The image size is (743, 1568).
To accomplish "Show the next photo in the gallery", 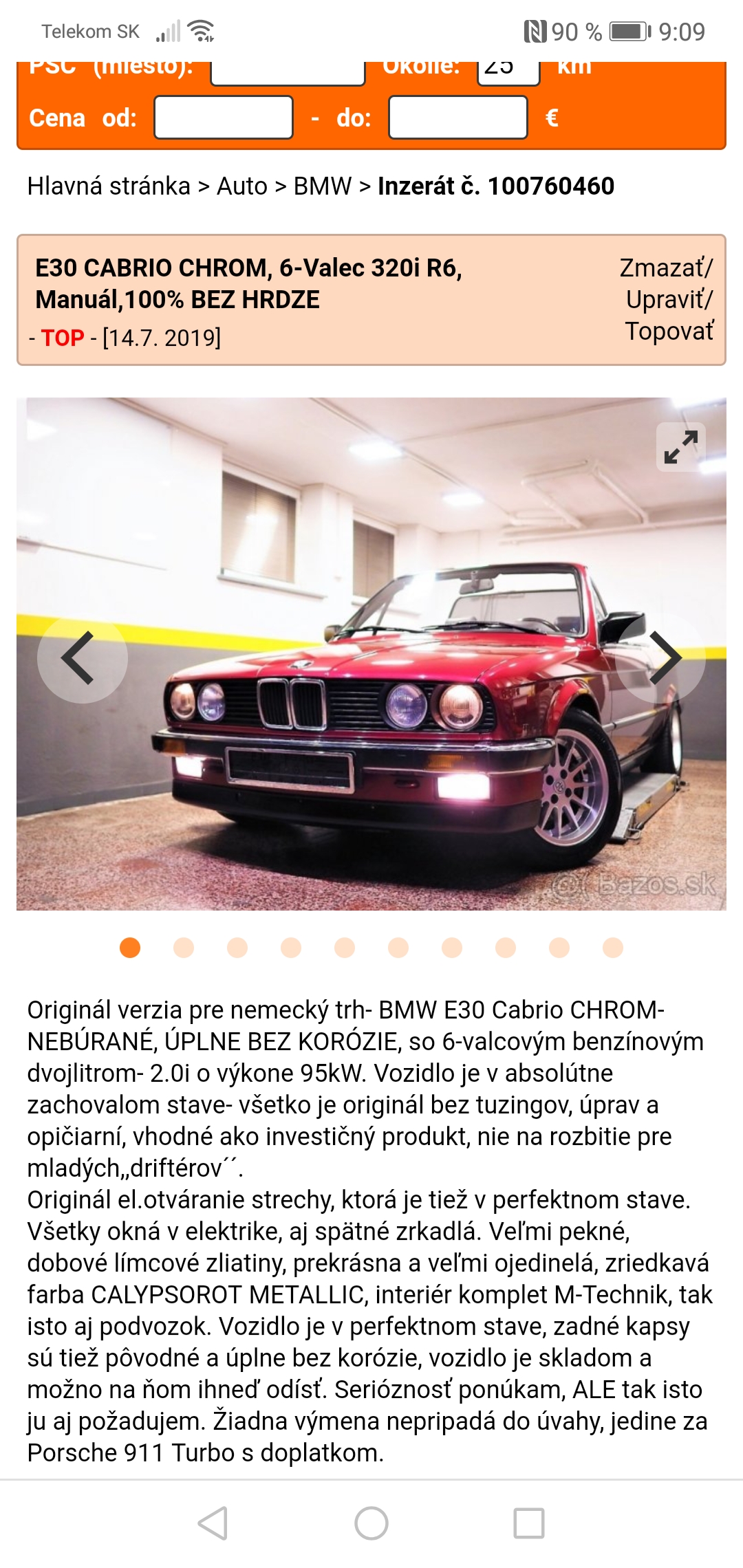I will pos(661,658).
